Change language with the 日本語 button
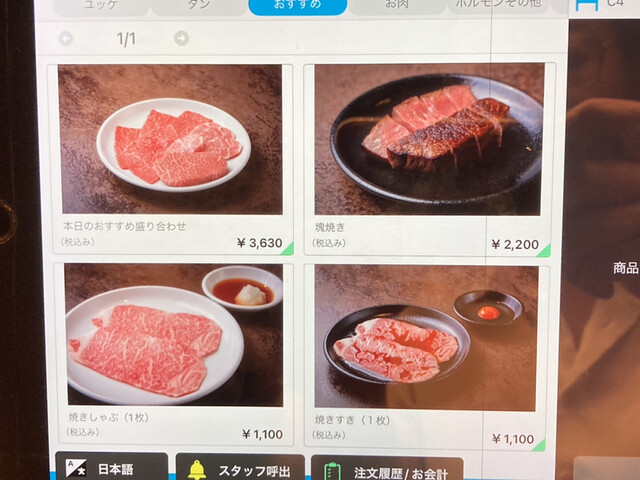The height and width of the screenshot is (480, 640). pos(110,468)
